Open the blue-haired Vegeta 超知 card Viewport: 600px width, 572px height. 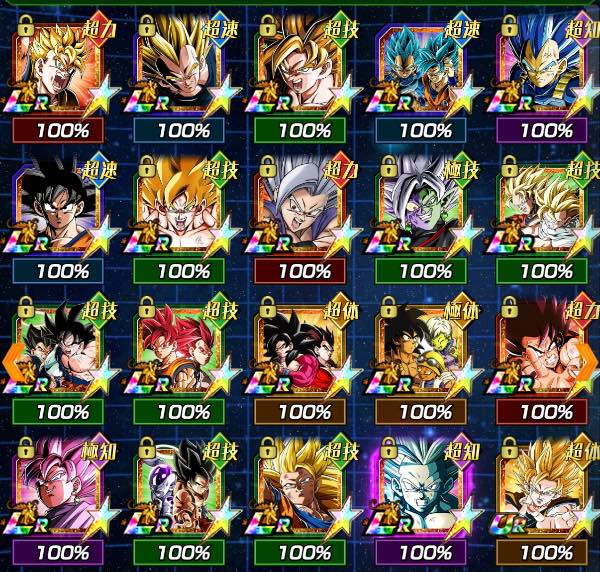543,72
